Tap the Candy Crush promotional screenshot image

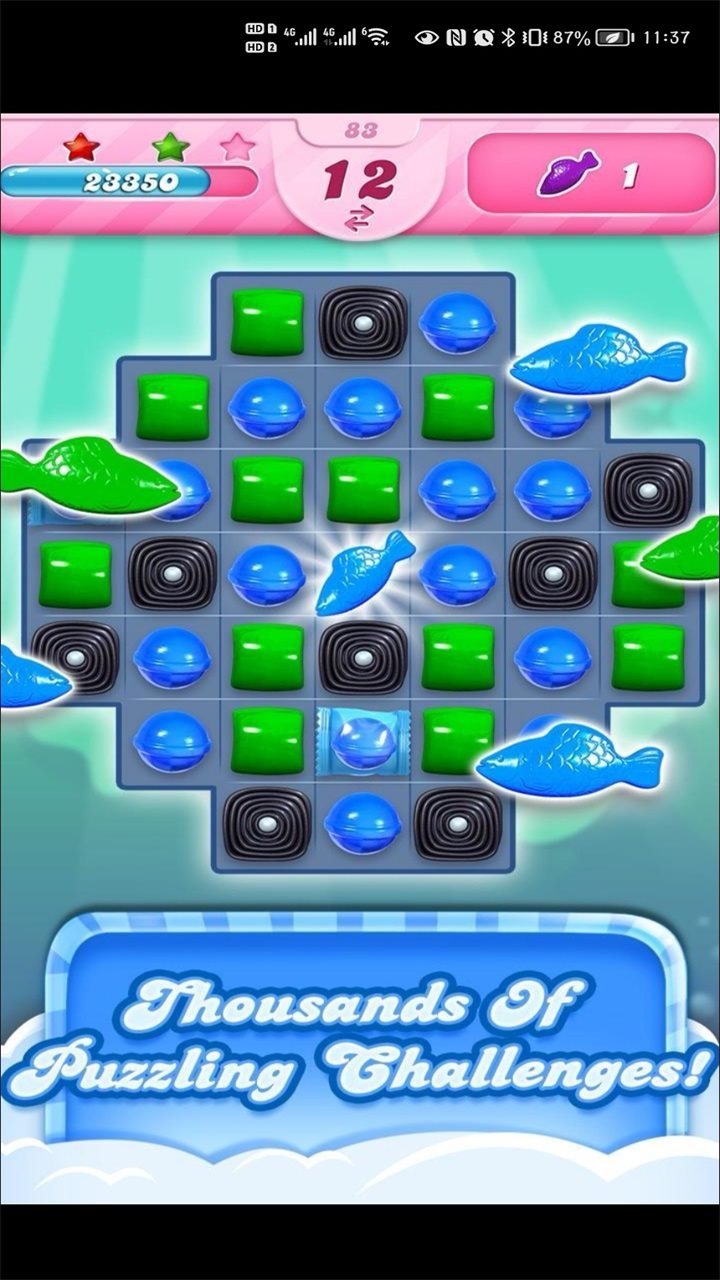[x=360, y=658]
